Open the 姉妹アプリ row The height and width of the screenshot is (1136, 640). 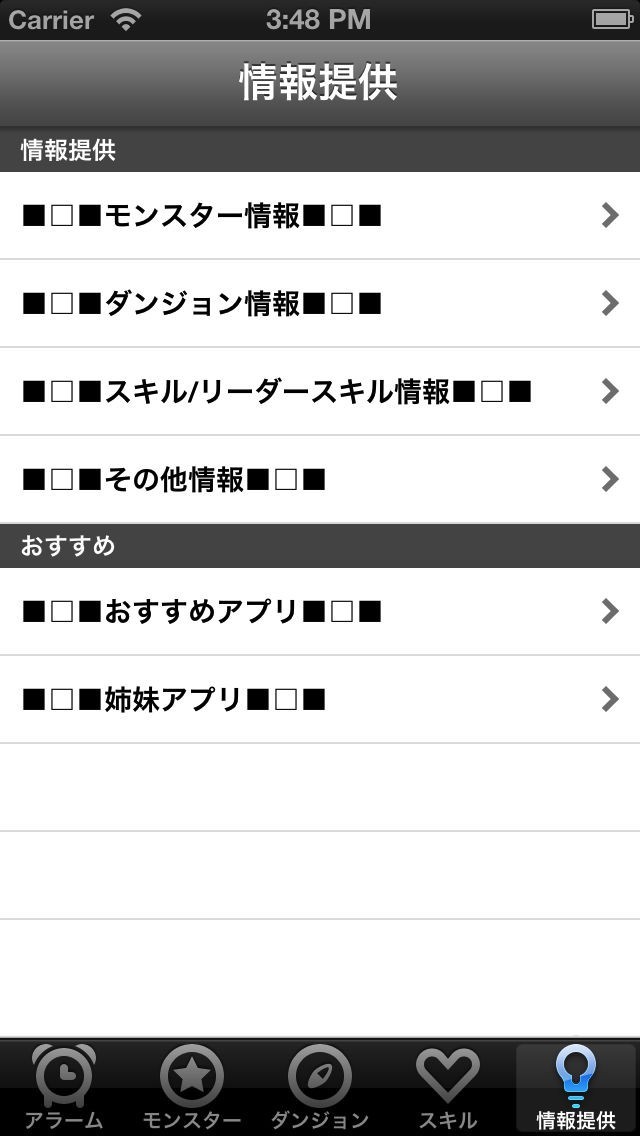pos(320,699)
